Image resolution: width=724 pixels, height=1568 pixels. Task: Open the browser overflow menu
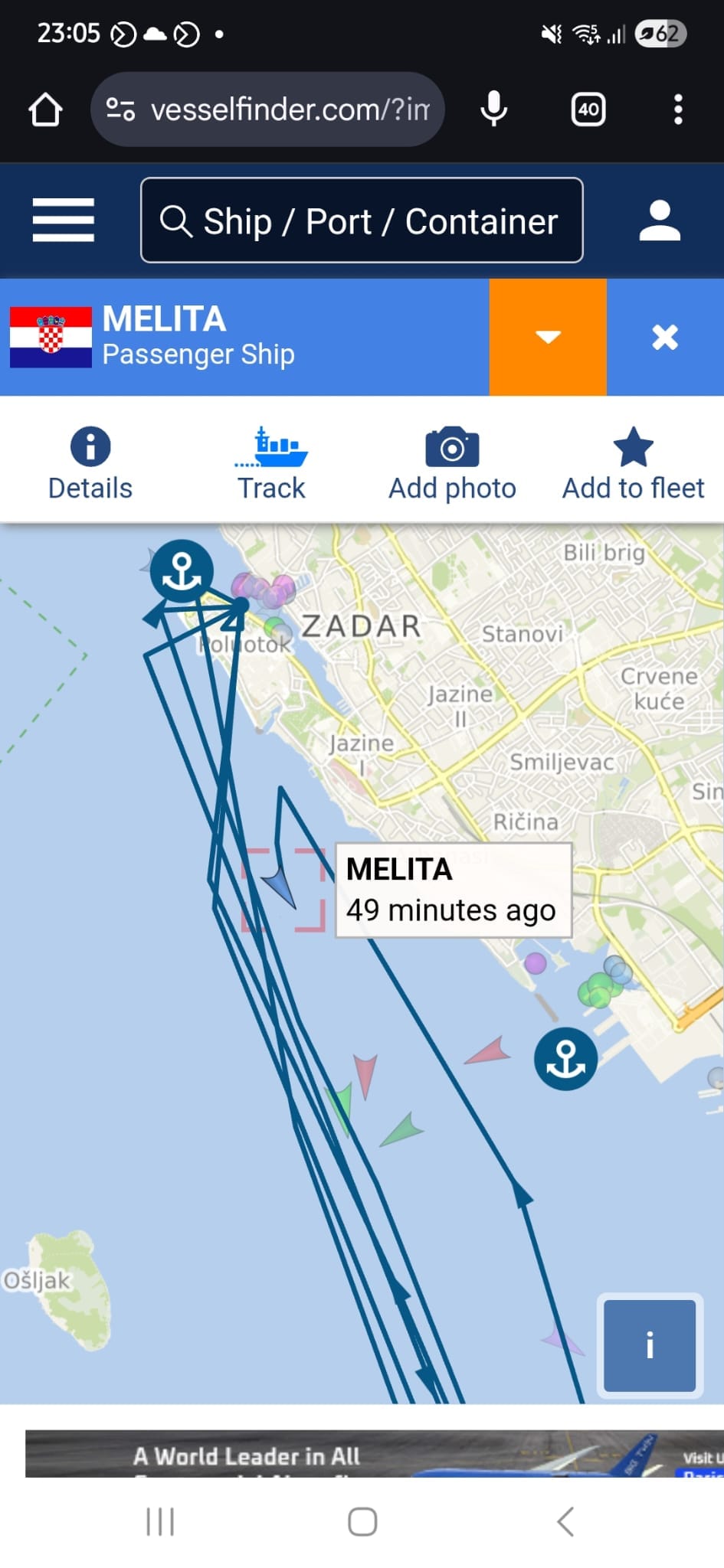(677, 109)
